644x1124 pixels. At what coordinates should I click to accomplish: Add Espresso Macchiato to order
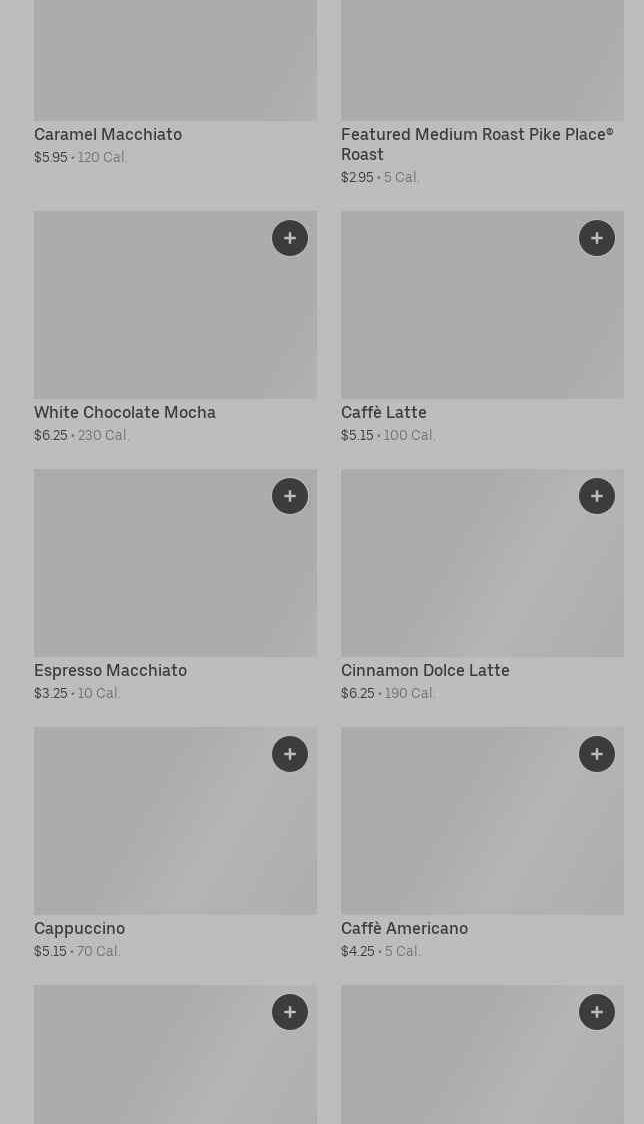click(x=290, y=496)
